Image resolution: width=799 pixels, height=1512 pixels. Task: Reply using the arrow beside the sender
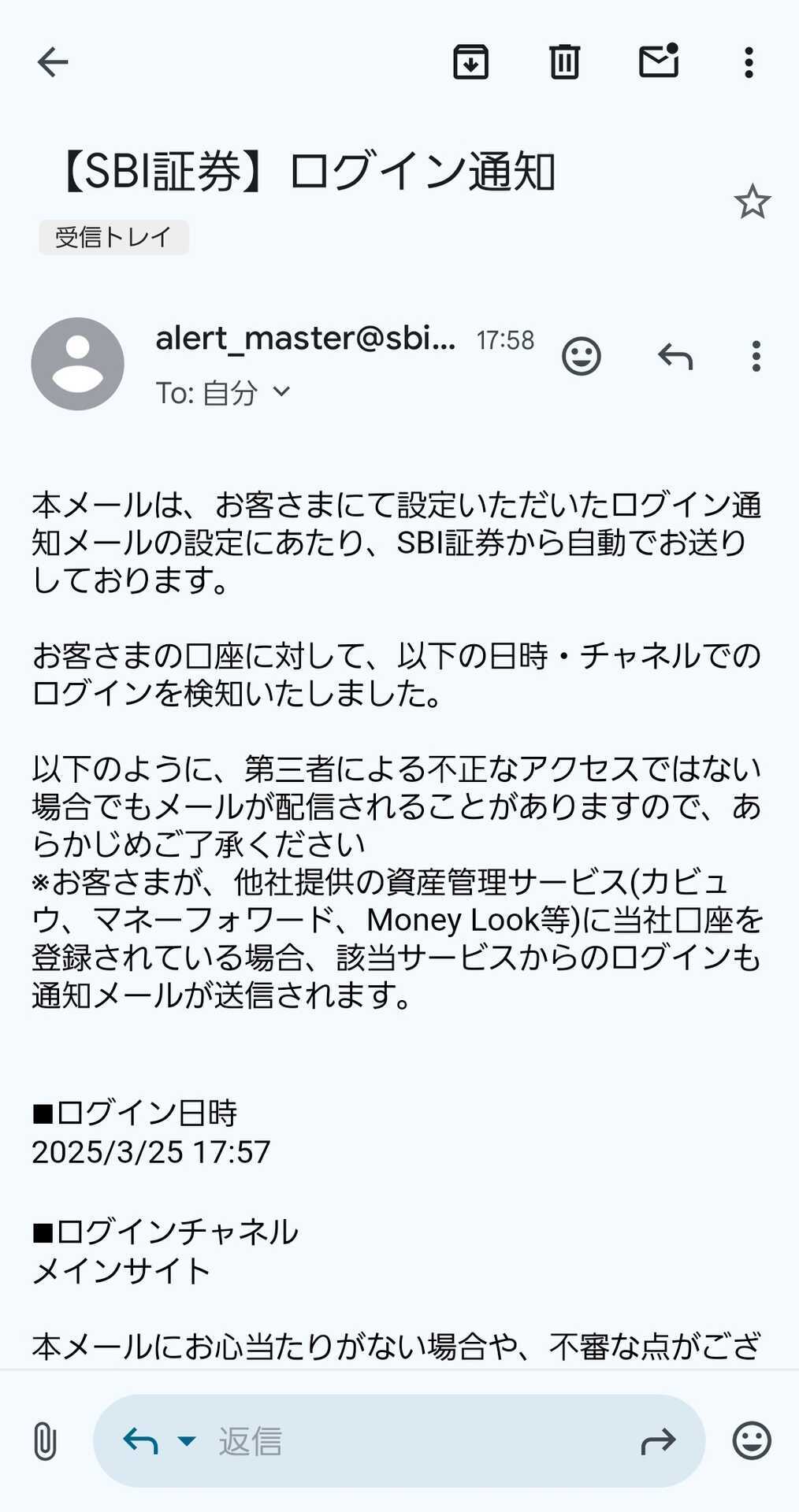[x=675, y=357]
